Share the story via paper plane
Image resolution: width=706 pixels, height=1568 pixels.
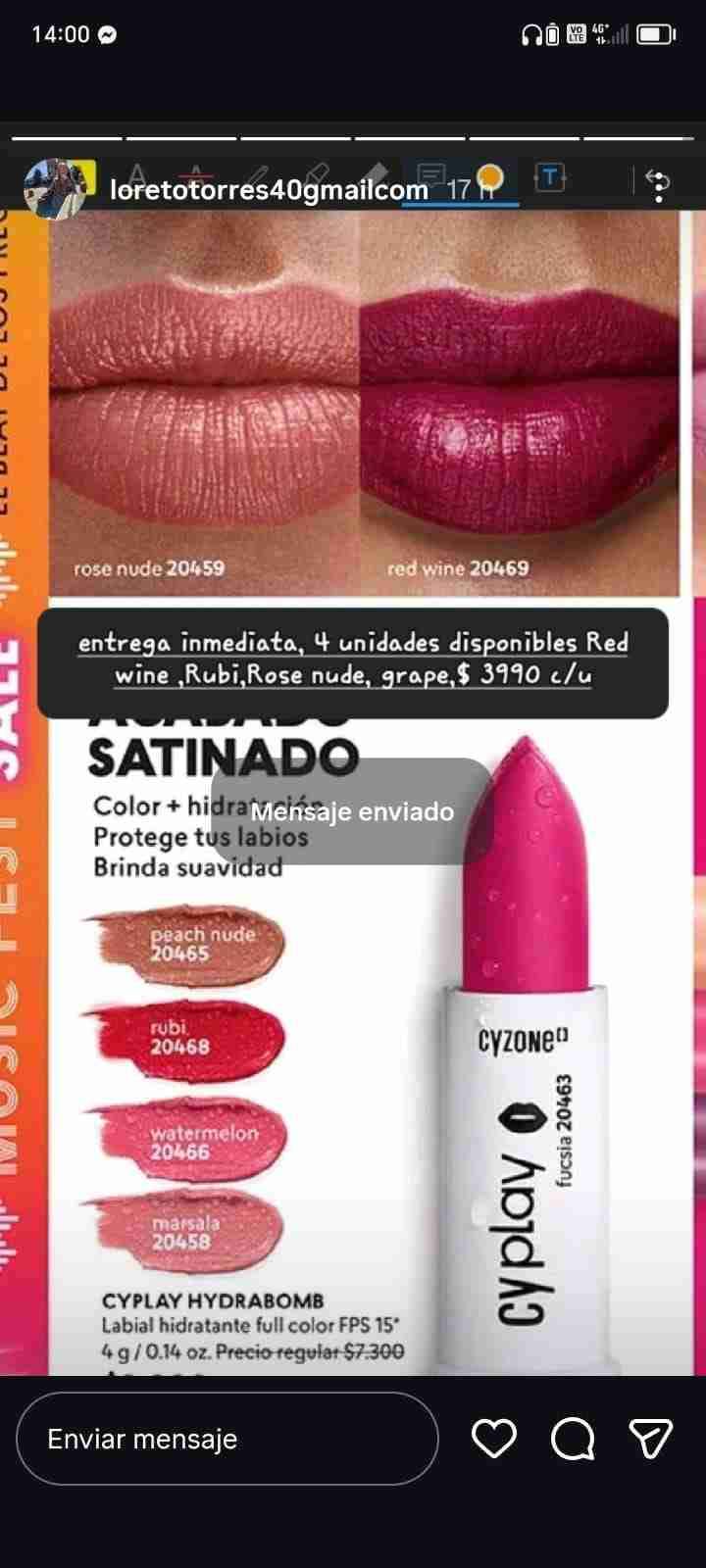point(649,1439)
